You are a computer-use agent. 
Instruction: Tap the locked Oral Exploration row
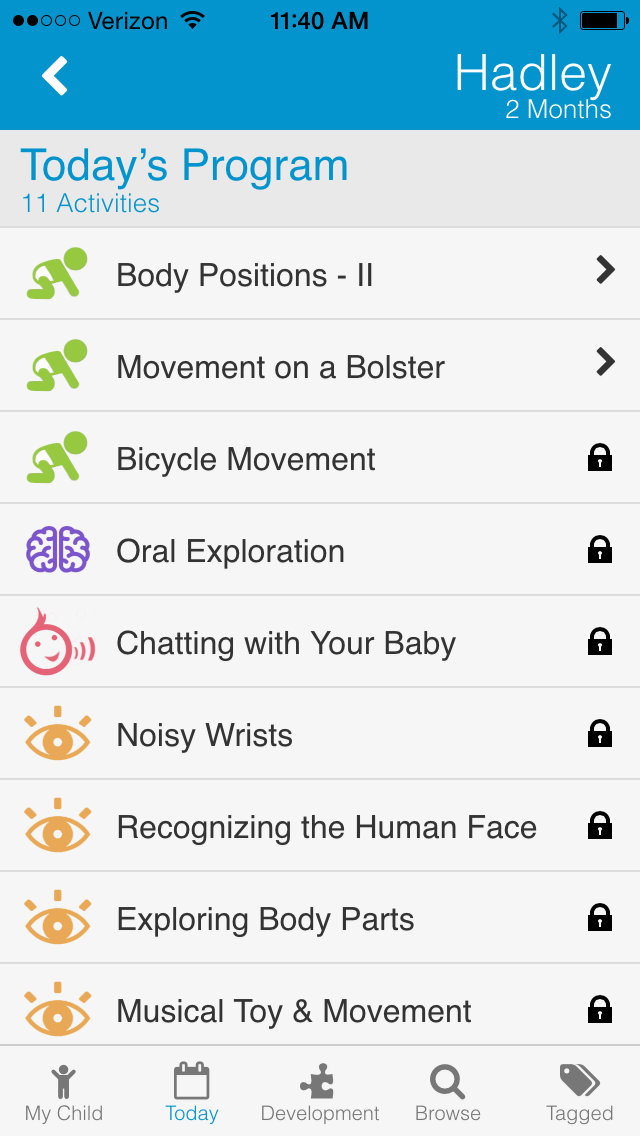(x=320, y=550)
